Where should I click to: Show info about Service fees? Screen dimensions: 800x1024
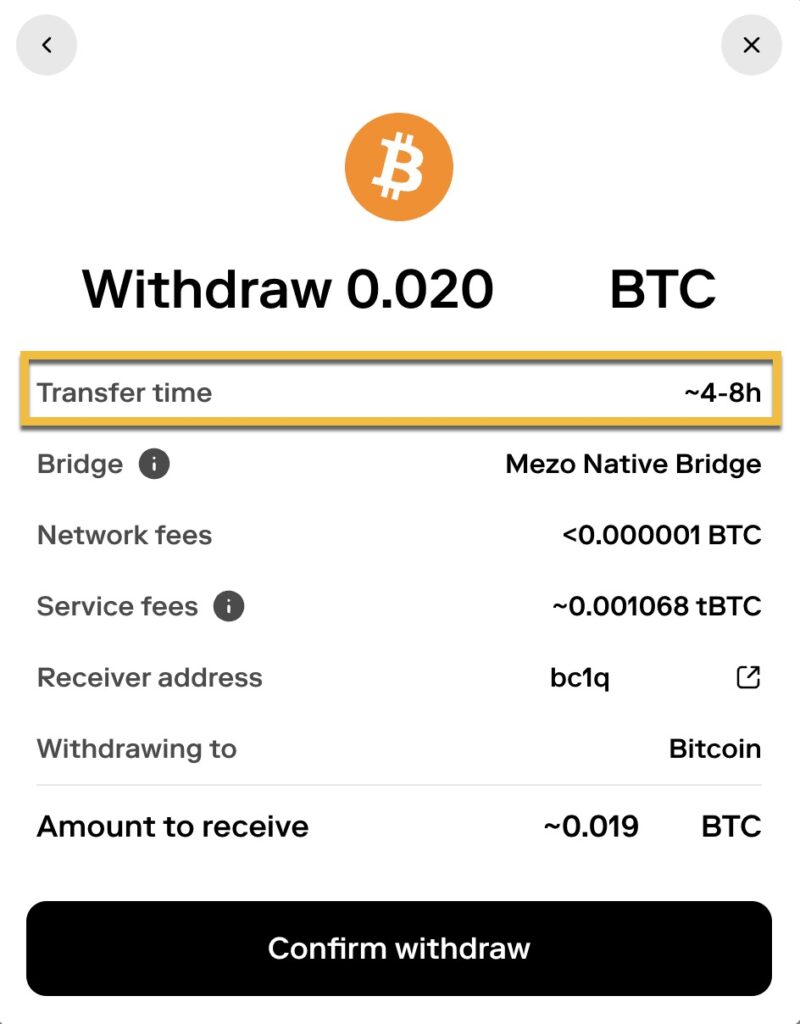[229, 606]
